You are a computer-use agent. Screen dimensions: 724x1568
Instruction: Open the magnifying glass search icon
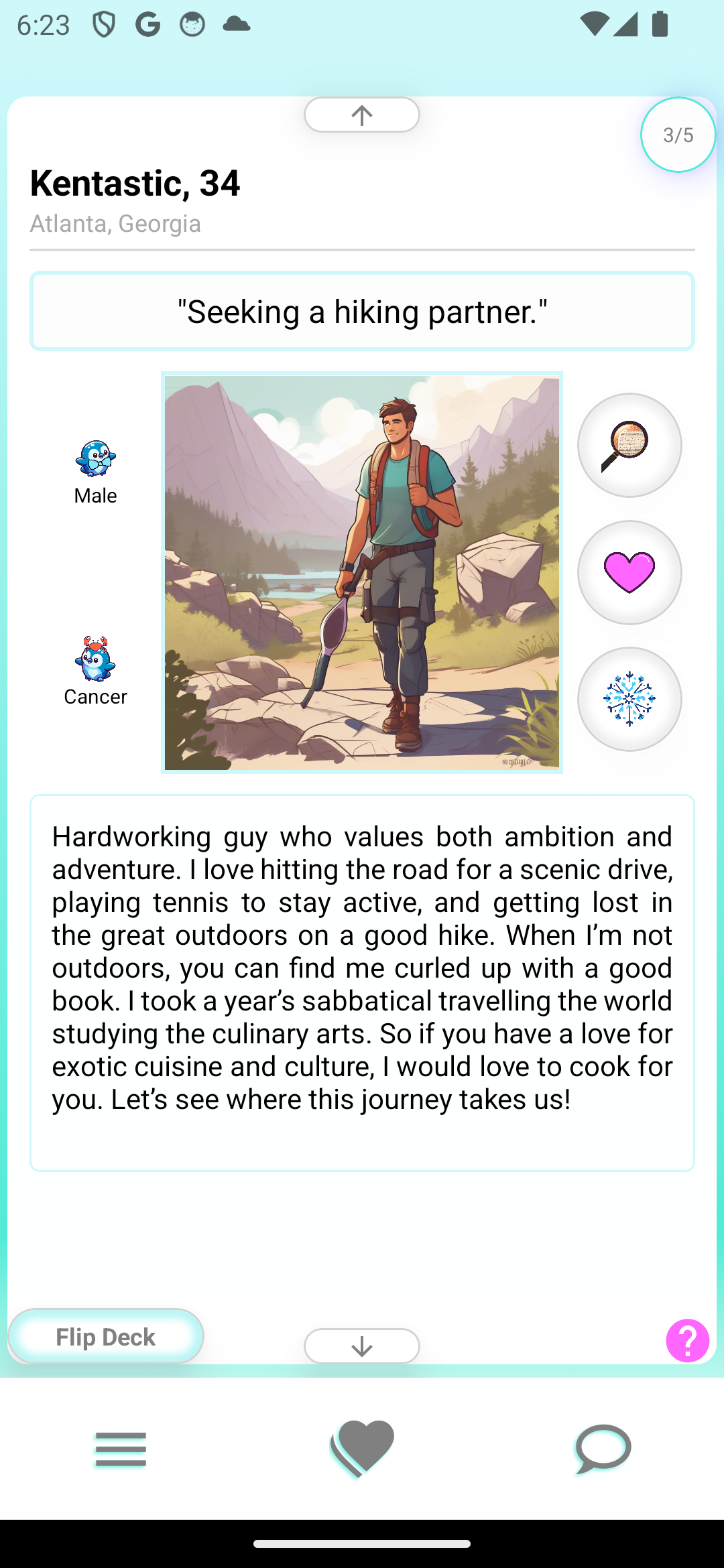pos(629,445)
